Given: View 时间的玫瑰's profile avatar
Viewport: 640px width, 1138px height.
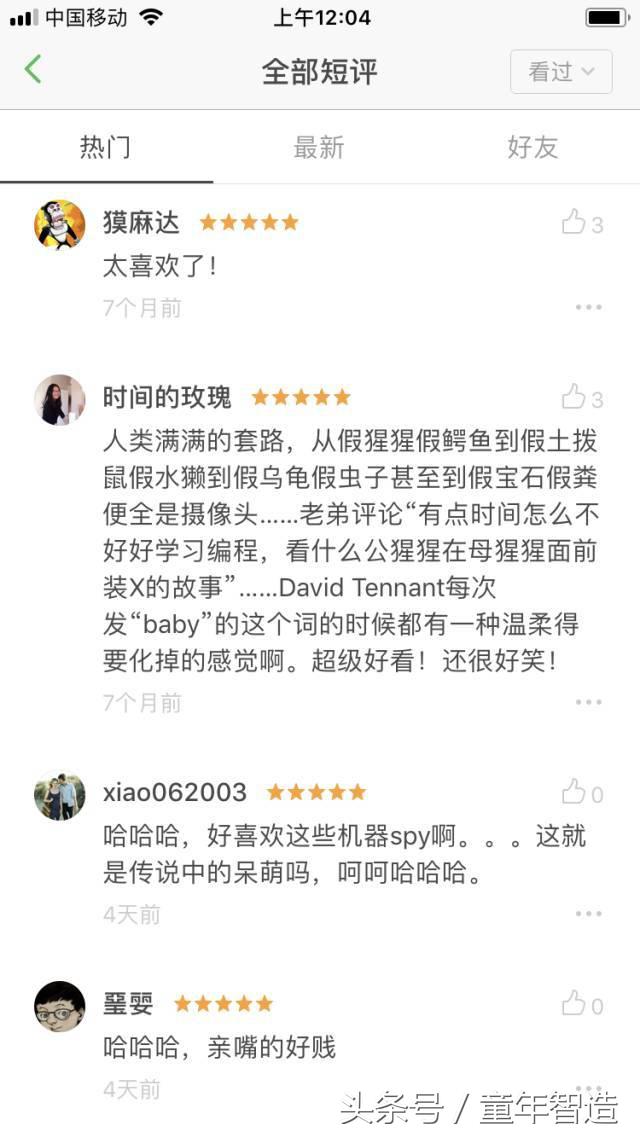Looking at the screenshot, I should 60,400.
